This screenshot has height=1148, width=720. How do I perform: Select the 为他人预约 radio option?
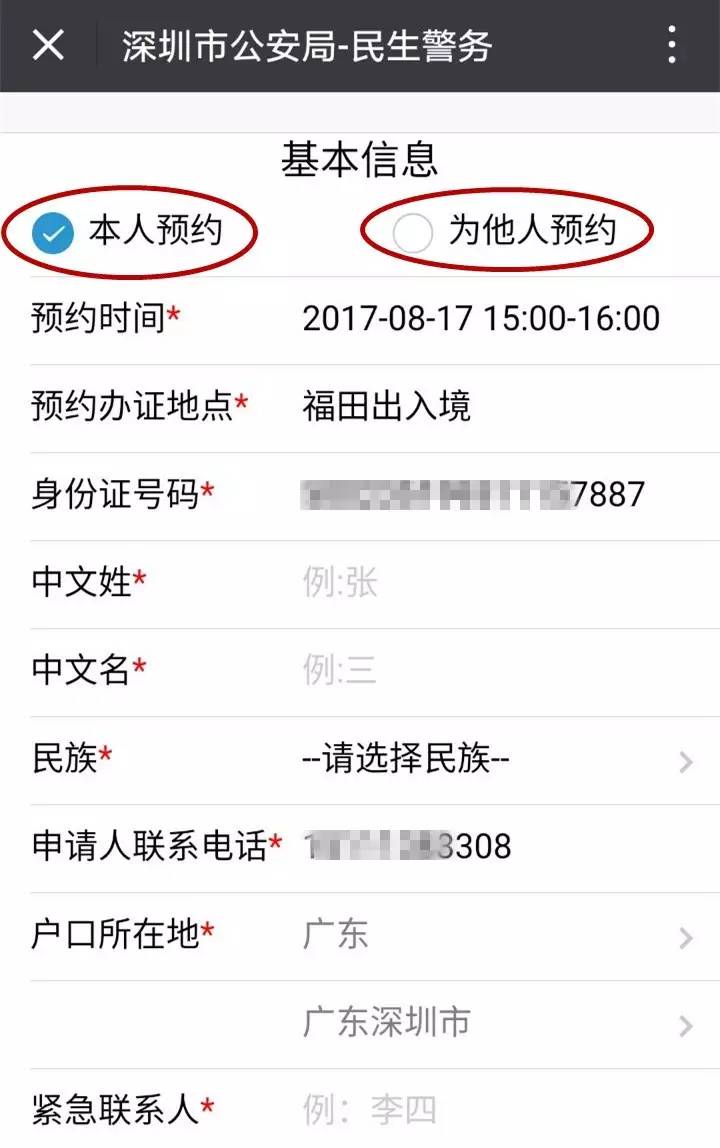click(x=413, y=233)
